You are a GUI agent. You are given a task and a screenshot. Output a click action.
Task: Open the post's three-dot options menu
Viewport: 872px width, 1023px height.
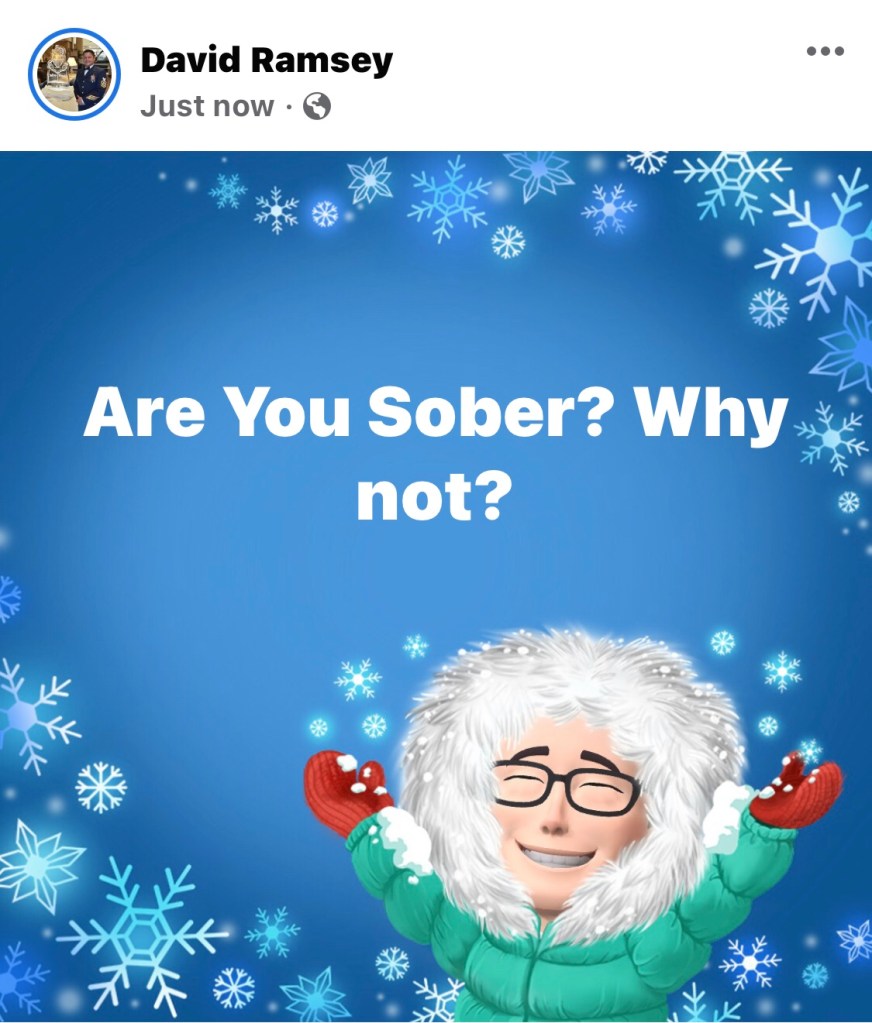tap(825, 52)
